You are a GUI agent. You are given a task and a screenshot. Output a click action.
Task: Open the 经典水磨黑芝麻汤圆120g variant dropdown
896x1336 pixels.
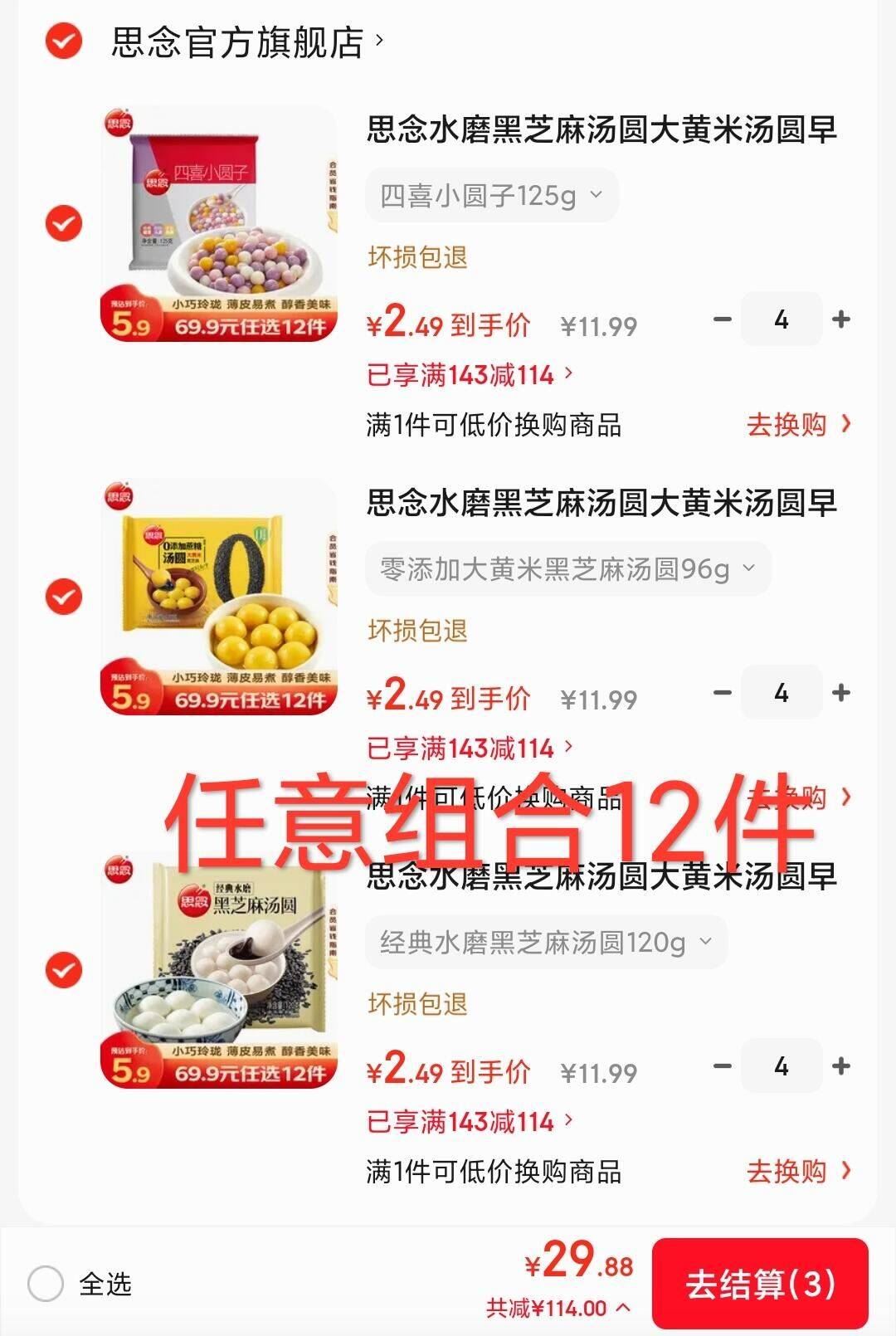click(546, 943)
